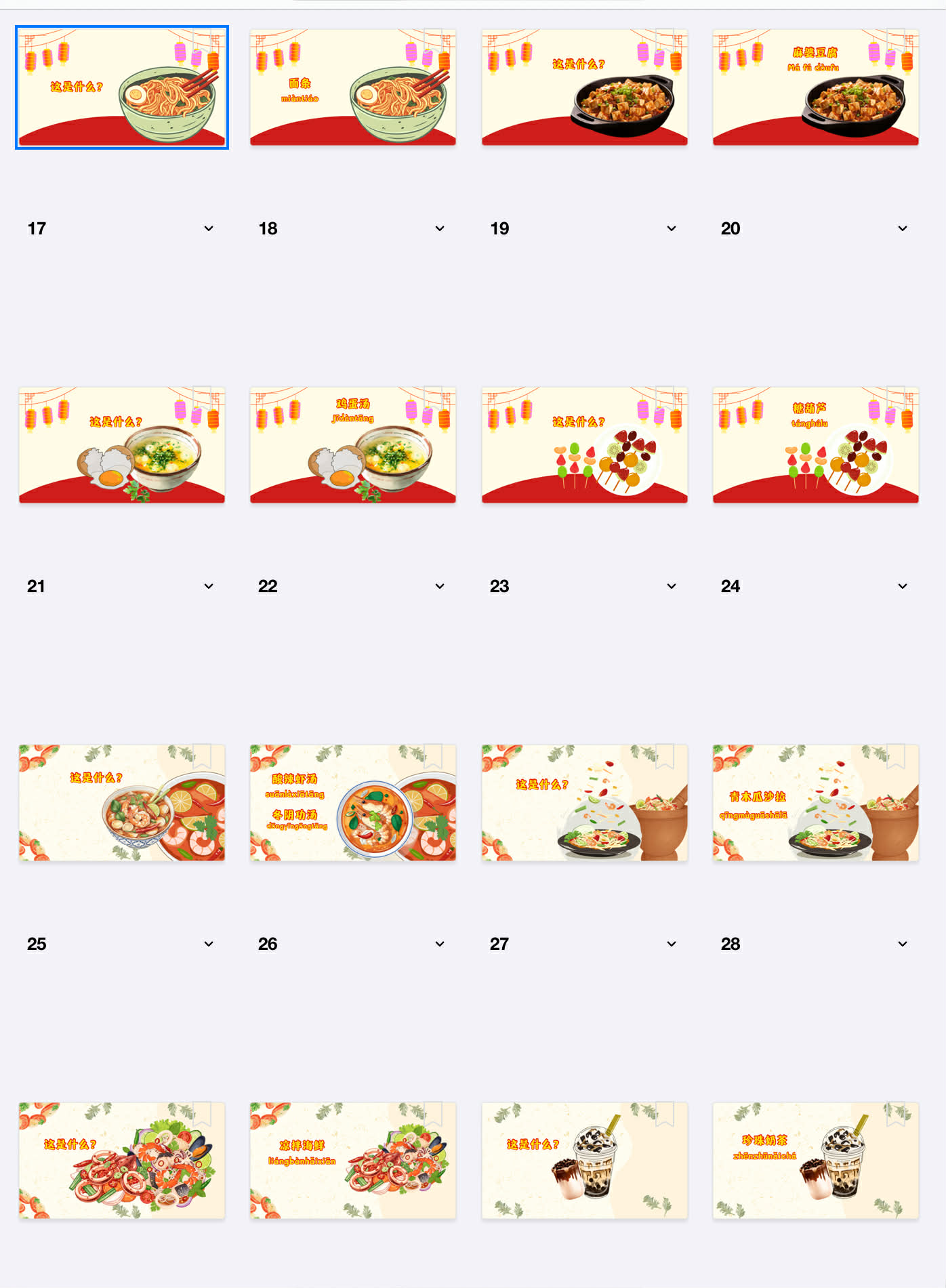Open the dropdown next to slide 18

coord(440,228)
